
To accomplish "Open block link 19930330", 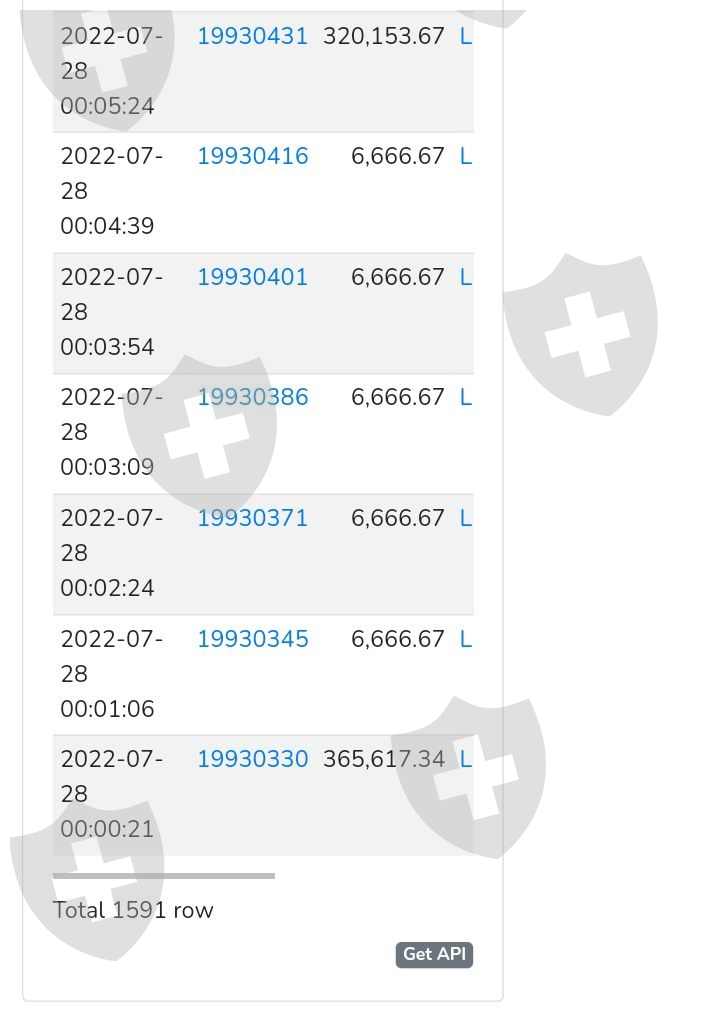I will click(253, 759).
